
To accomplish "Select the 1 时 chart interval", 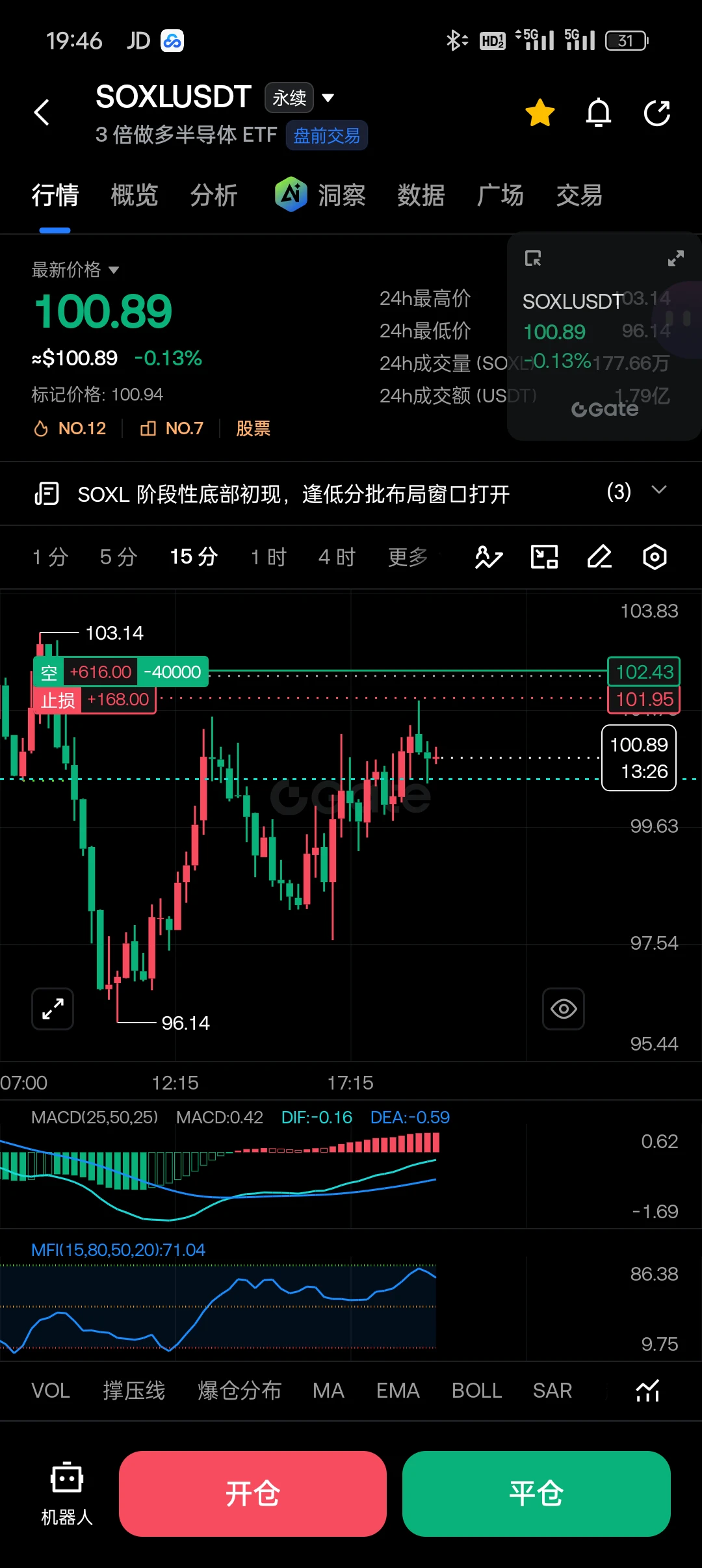I will [268, 557].
